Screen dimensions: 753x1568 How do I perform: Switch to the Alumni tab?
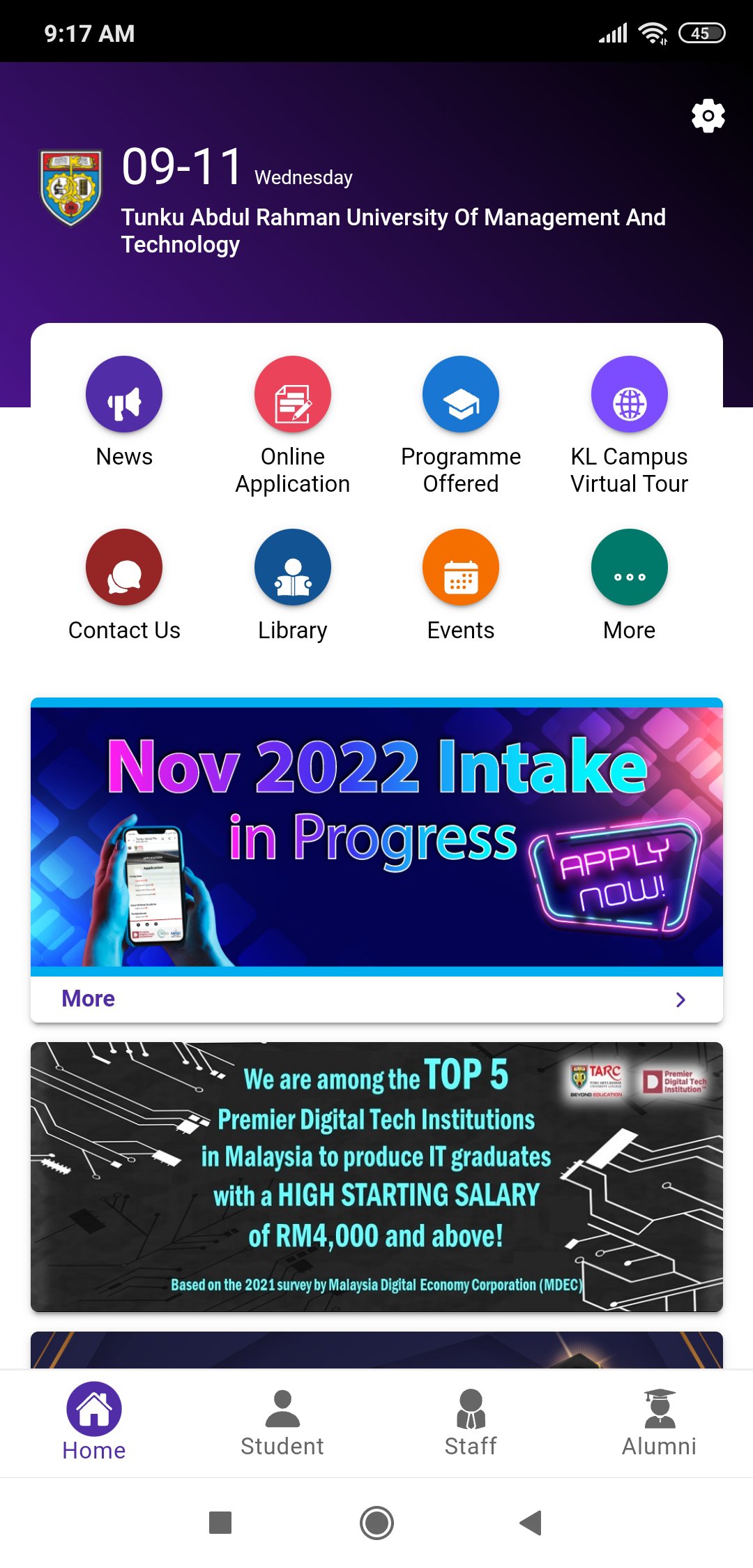coord(659,1423)
